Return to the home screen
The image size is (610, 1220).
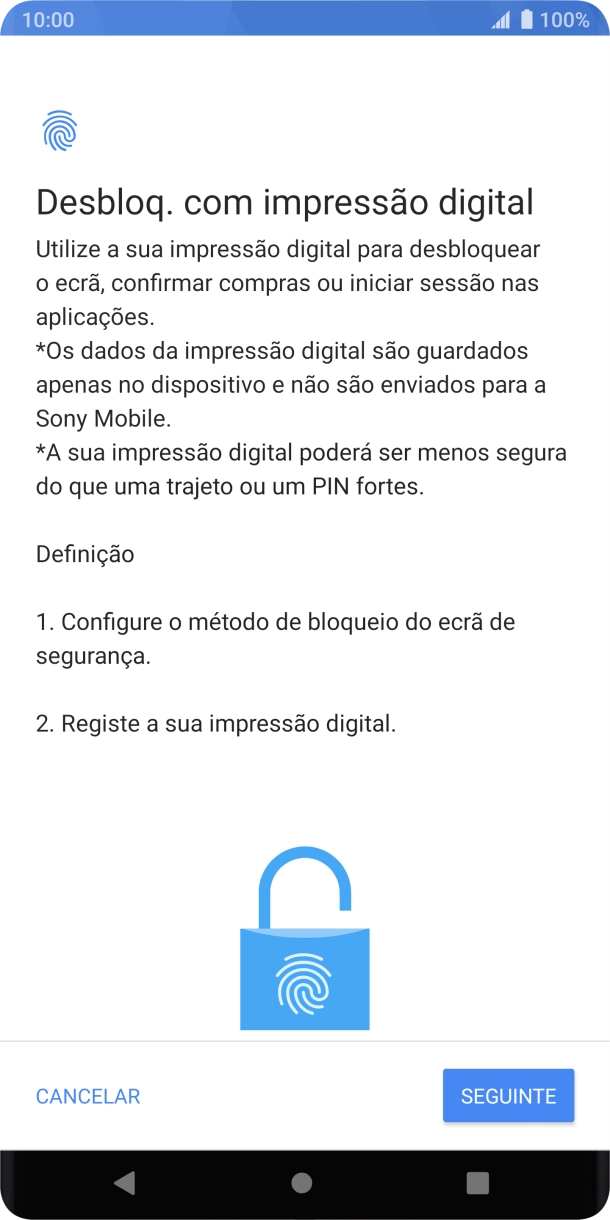pos(301,1184)
